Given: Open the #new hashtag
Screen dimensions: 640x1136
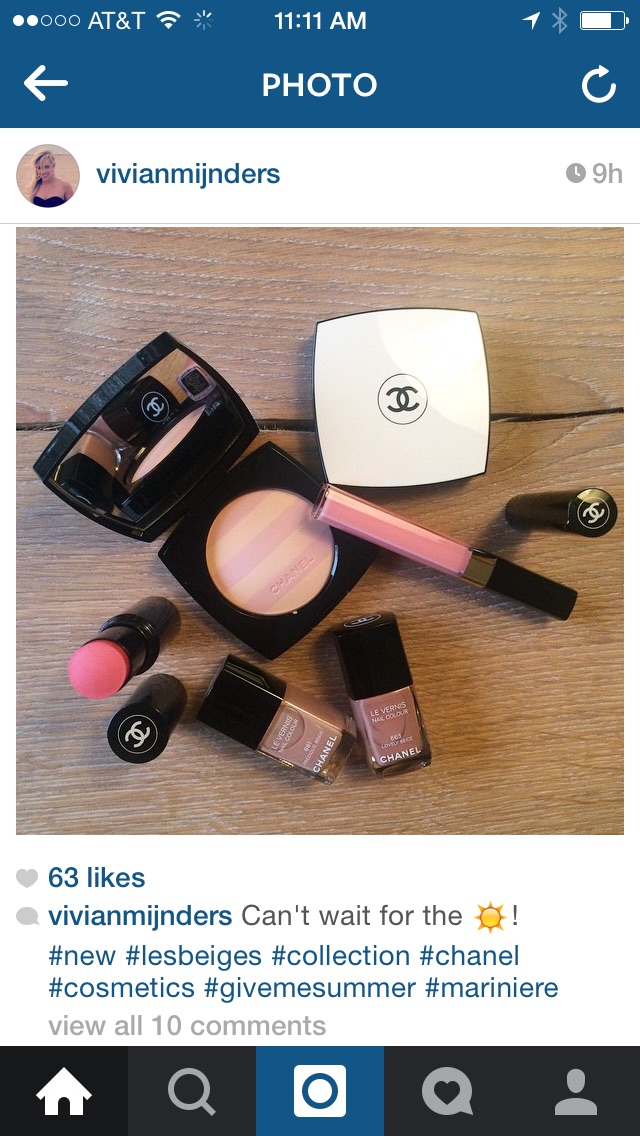Looking at the screenshot, I should coord(82,955).
